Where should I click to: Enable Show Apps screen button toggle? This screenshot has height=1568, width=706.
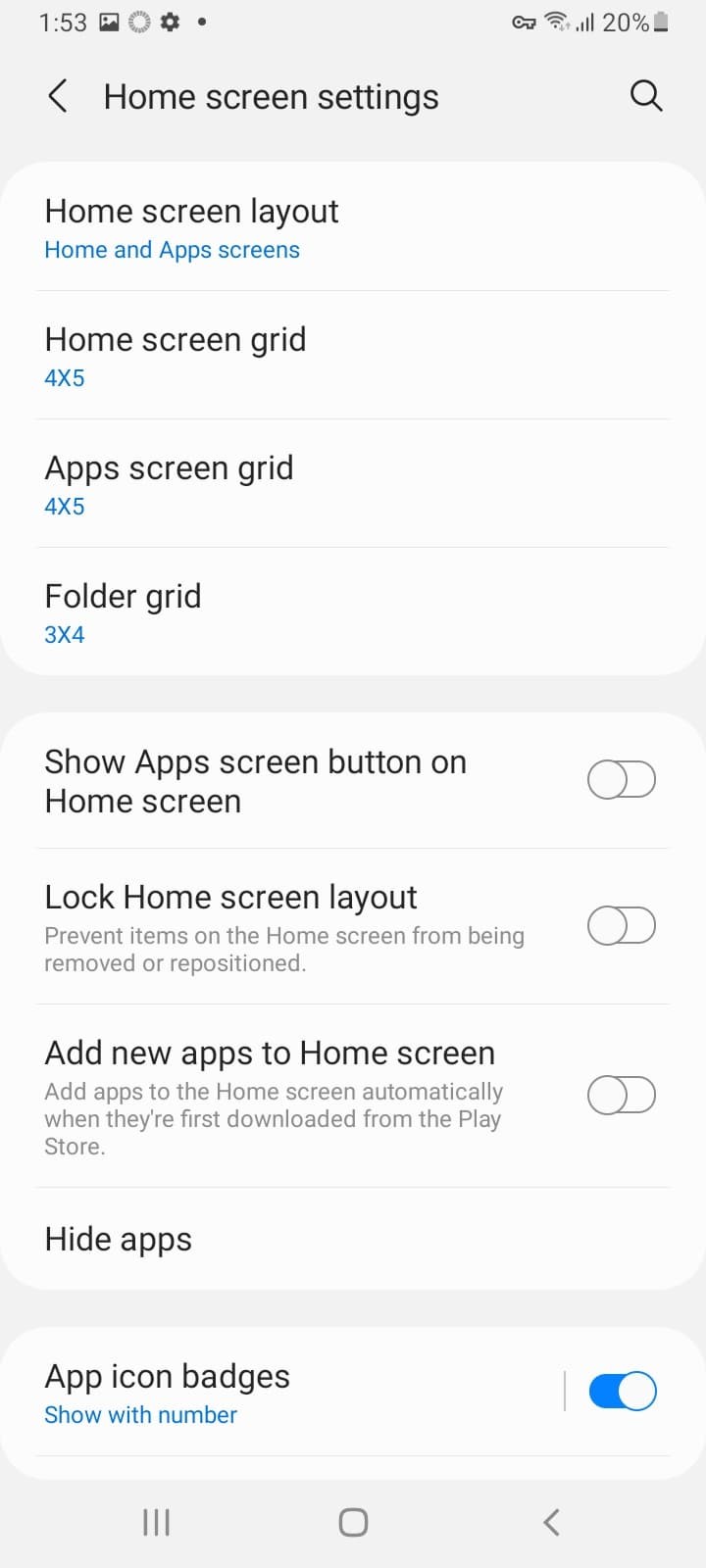622,780
